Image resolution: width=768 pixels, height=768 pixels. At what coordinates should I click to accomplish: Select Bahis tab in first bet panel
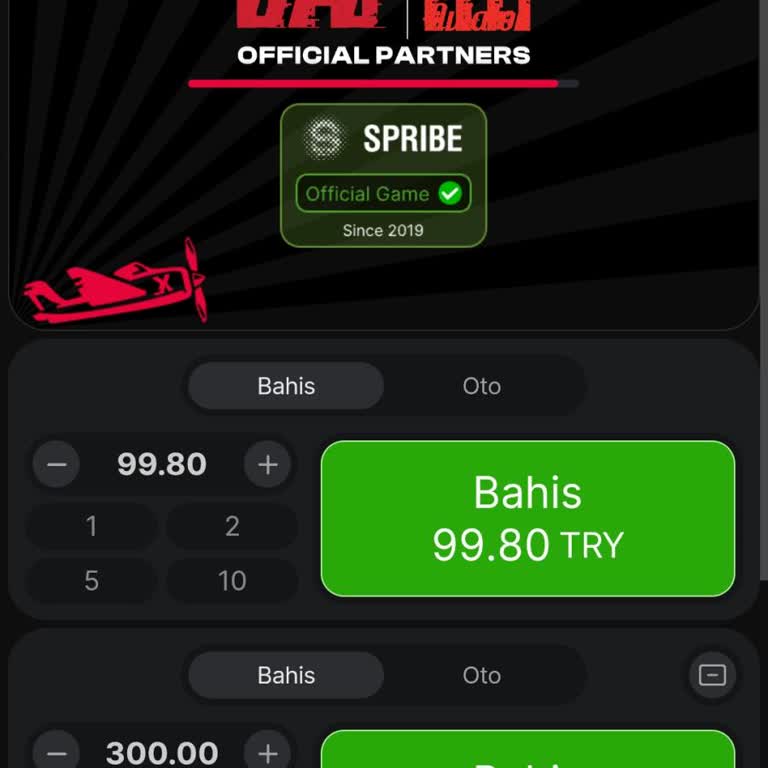coord(286,386)
